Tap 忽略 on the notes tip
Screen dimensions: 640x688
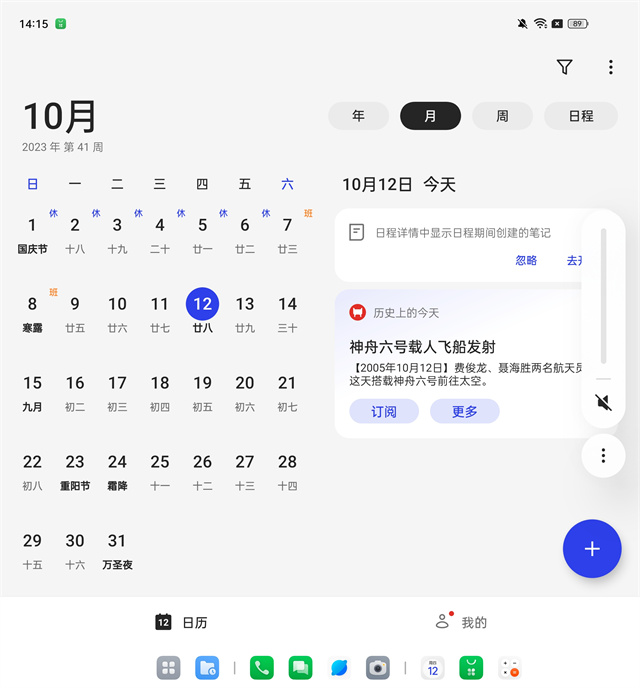click(526, 260)
